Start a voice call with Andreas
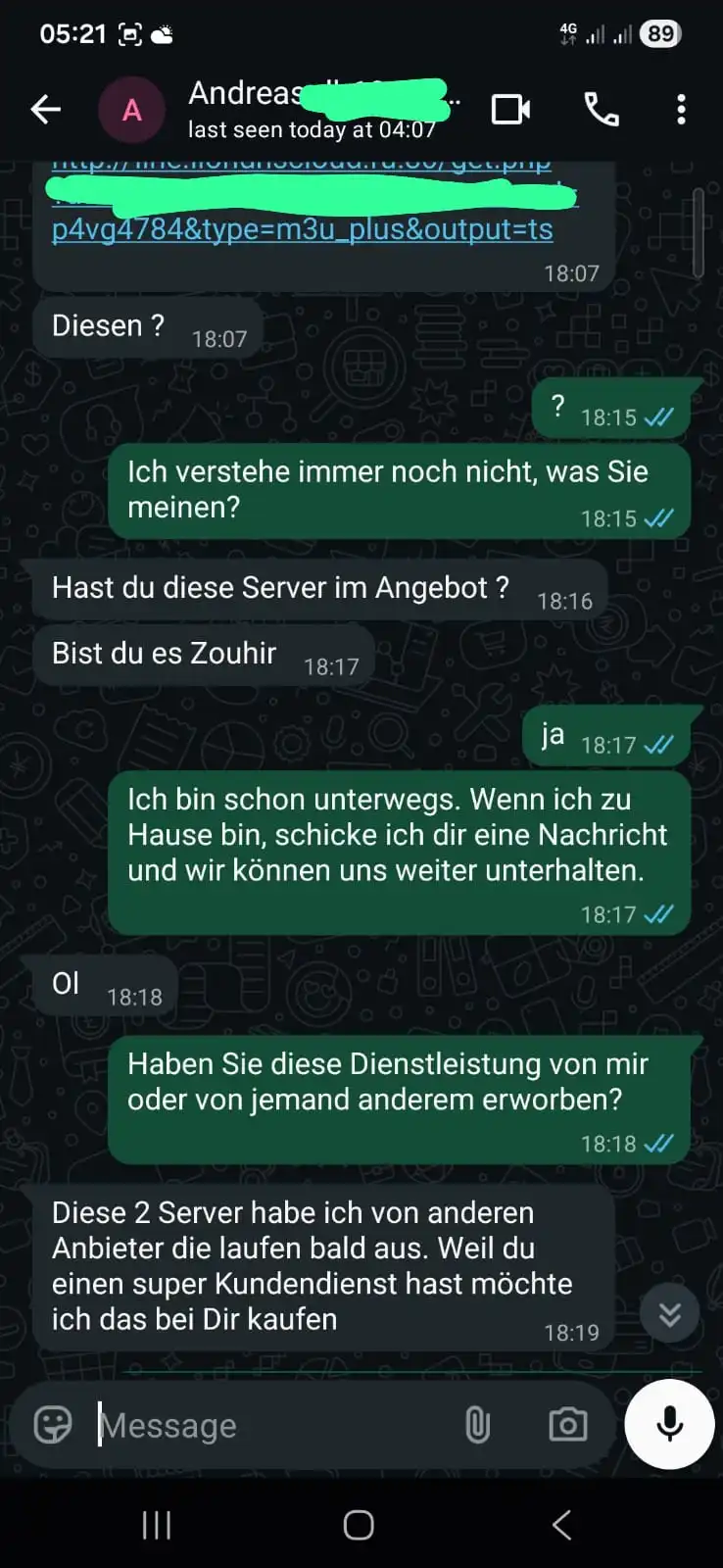The height and width of the screenshot is (1568, 723). [602, 110]
